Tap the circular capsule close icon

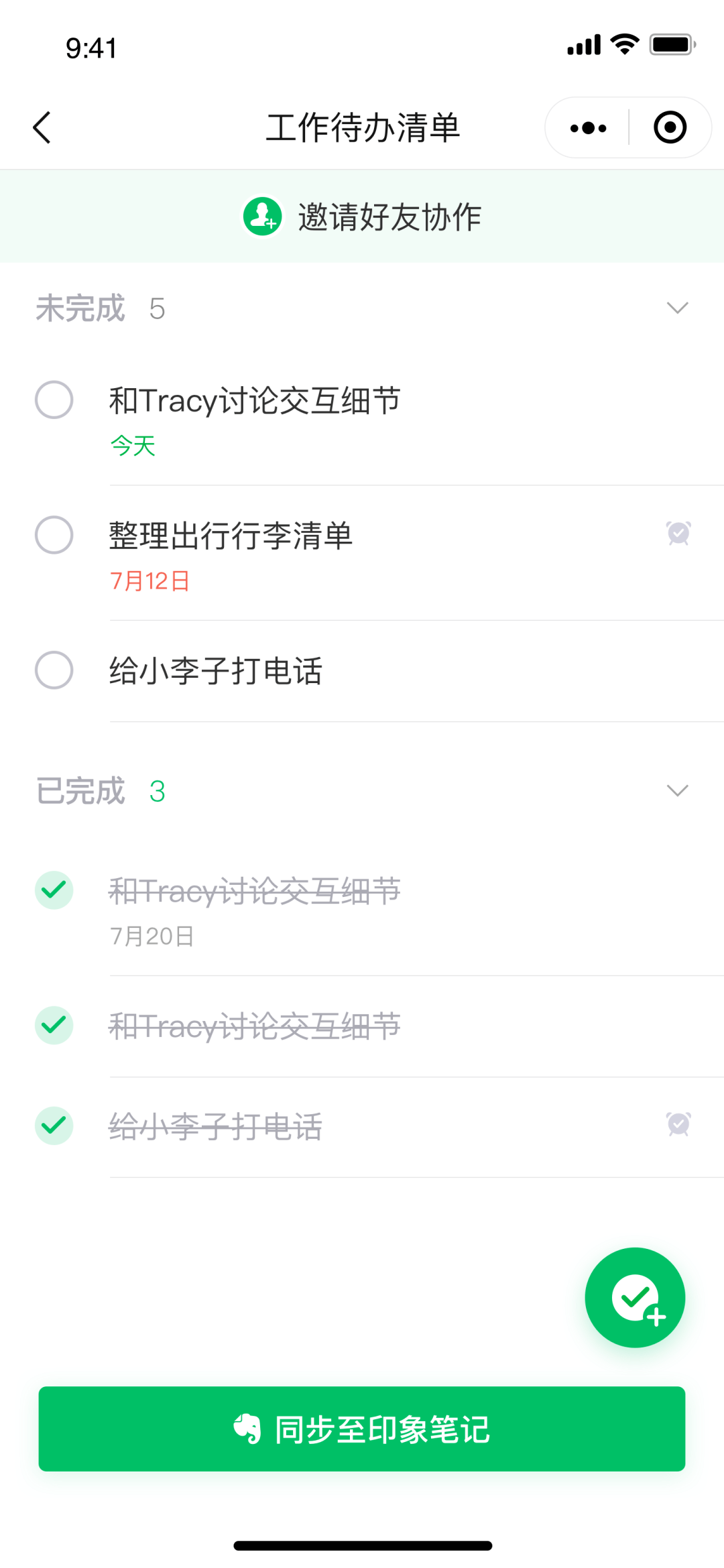pyautogui.click(x=670, y=127)
